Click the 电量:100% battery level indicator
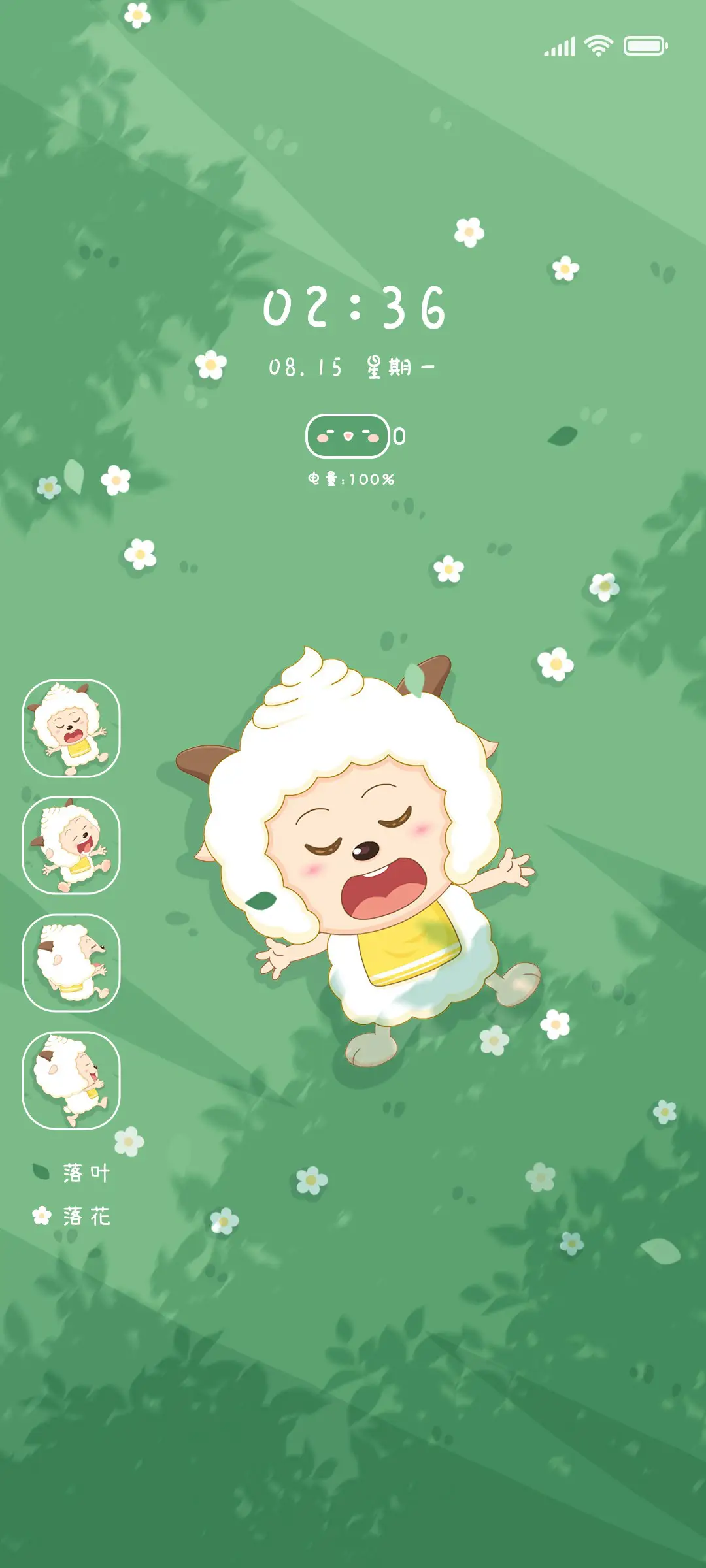 353,478
